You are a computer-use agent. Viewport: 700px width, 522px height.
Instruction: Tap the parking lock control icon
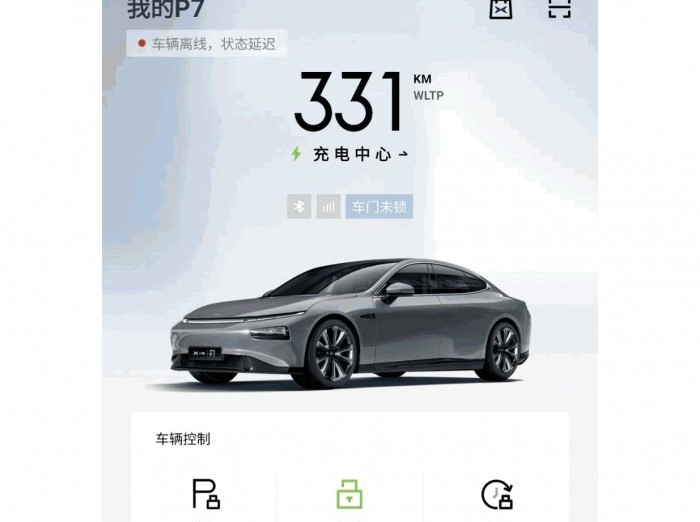click(x=205, y=494)
